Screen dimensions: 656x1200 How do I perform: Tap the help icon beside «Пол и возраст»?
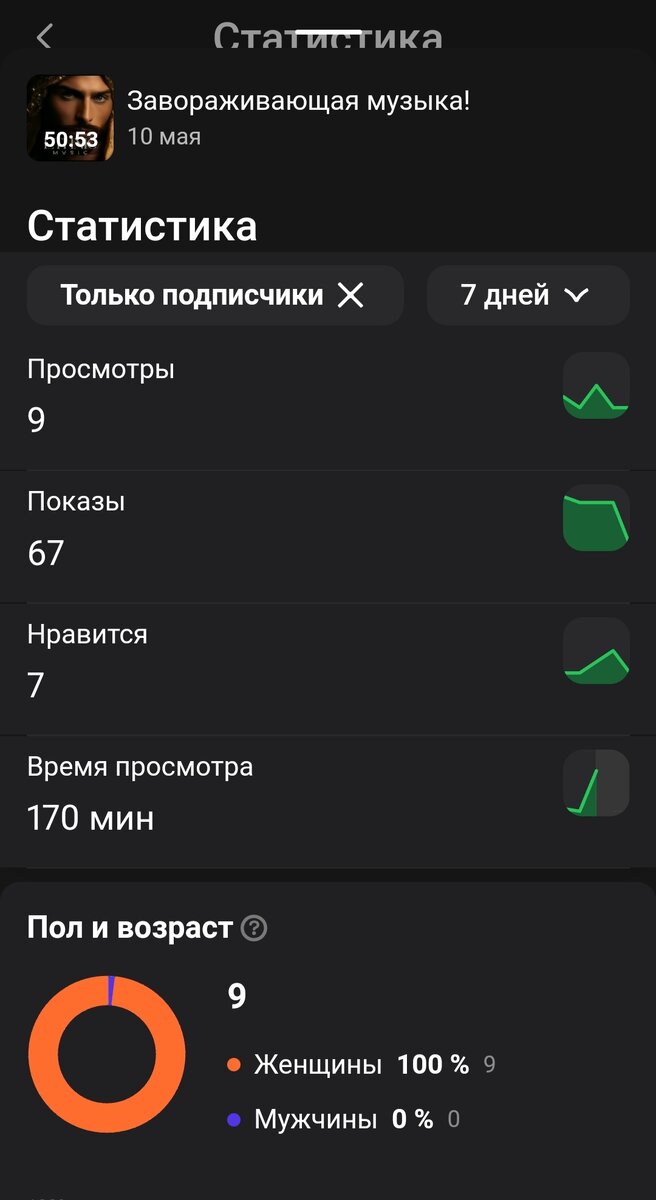[255, 929]
